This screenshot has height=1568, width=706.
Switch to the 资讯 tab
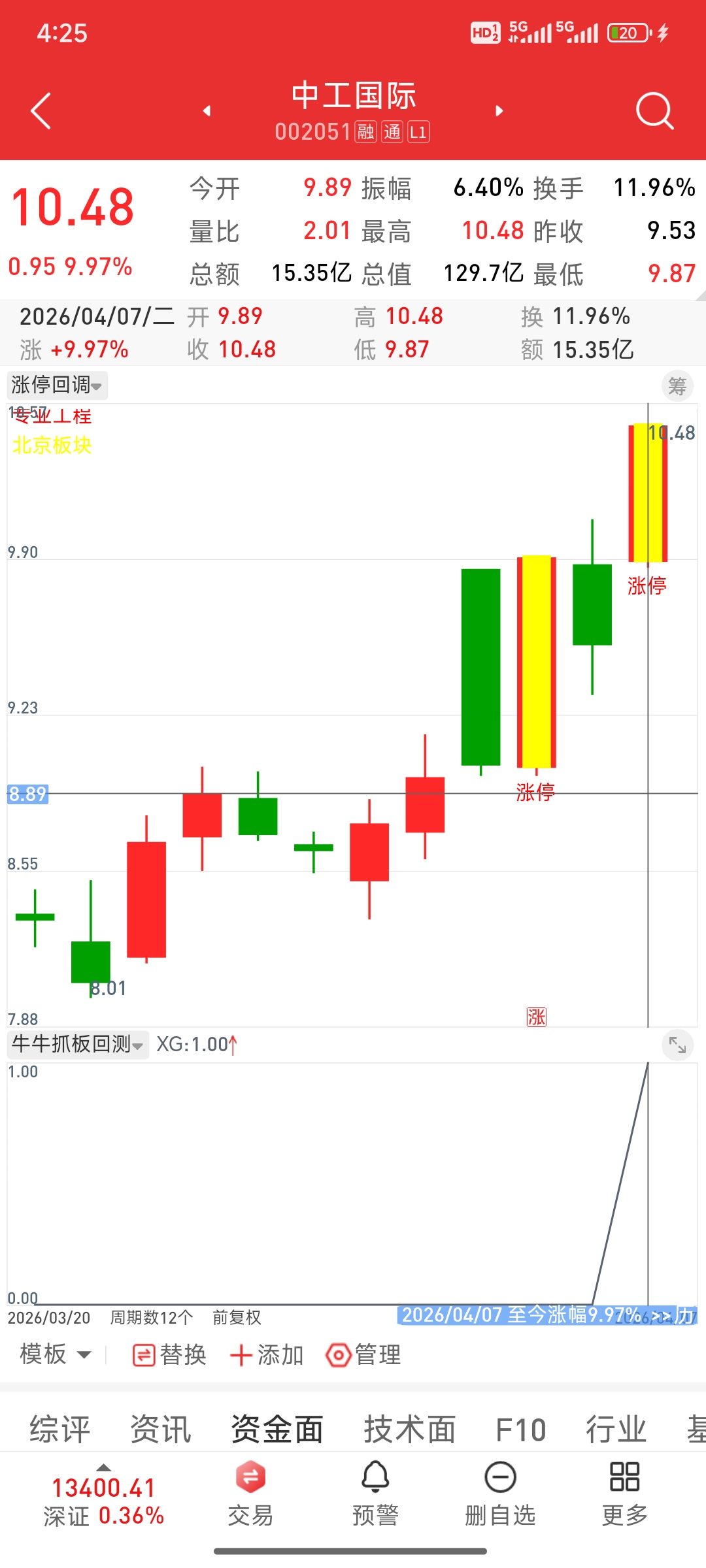pos(161,1429)
